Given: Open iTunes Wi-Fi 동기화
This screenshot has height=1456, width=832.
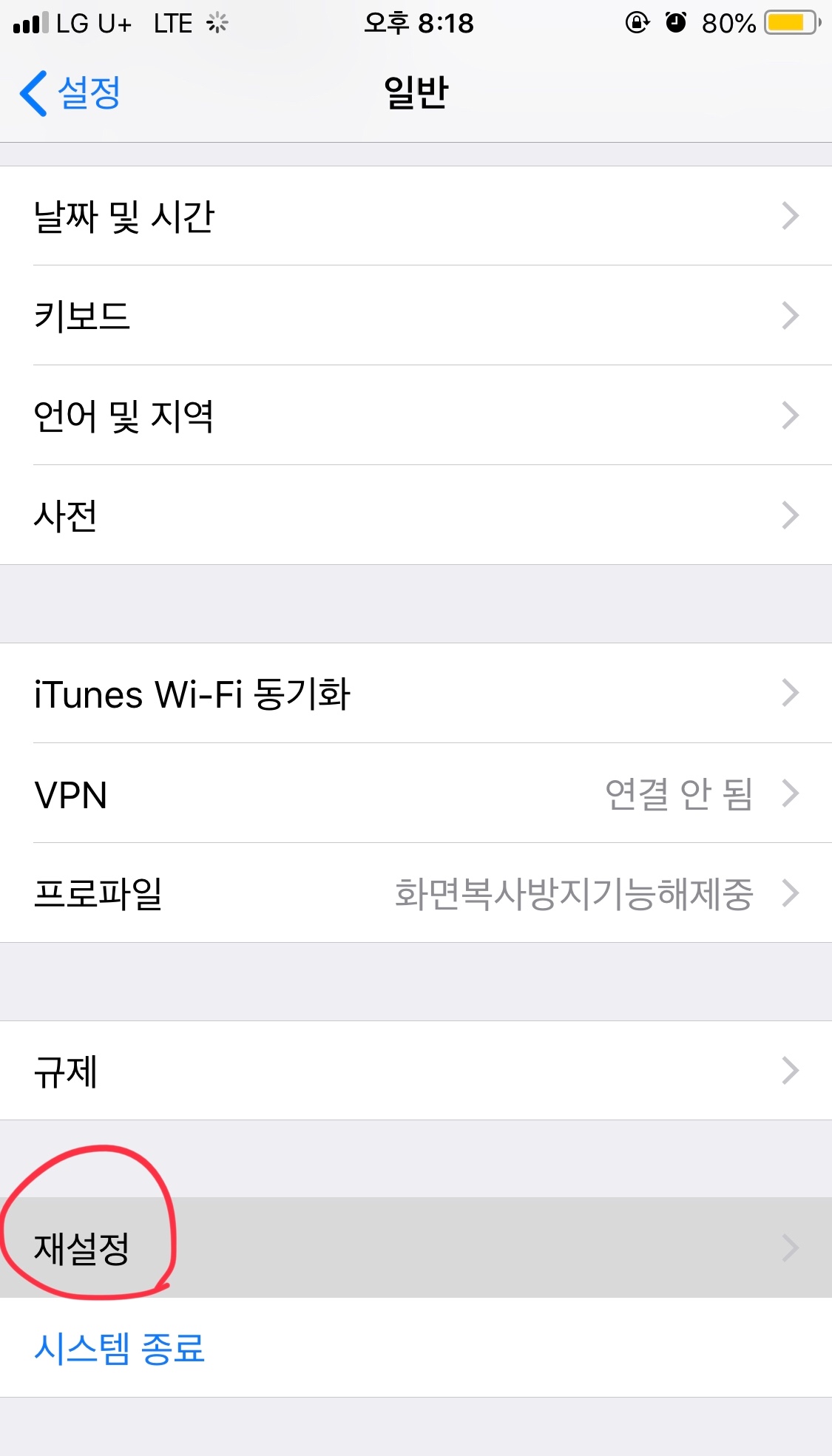Looking at the screenshot, I should [416, 694].
